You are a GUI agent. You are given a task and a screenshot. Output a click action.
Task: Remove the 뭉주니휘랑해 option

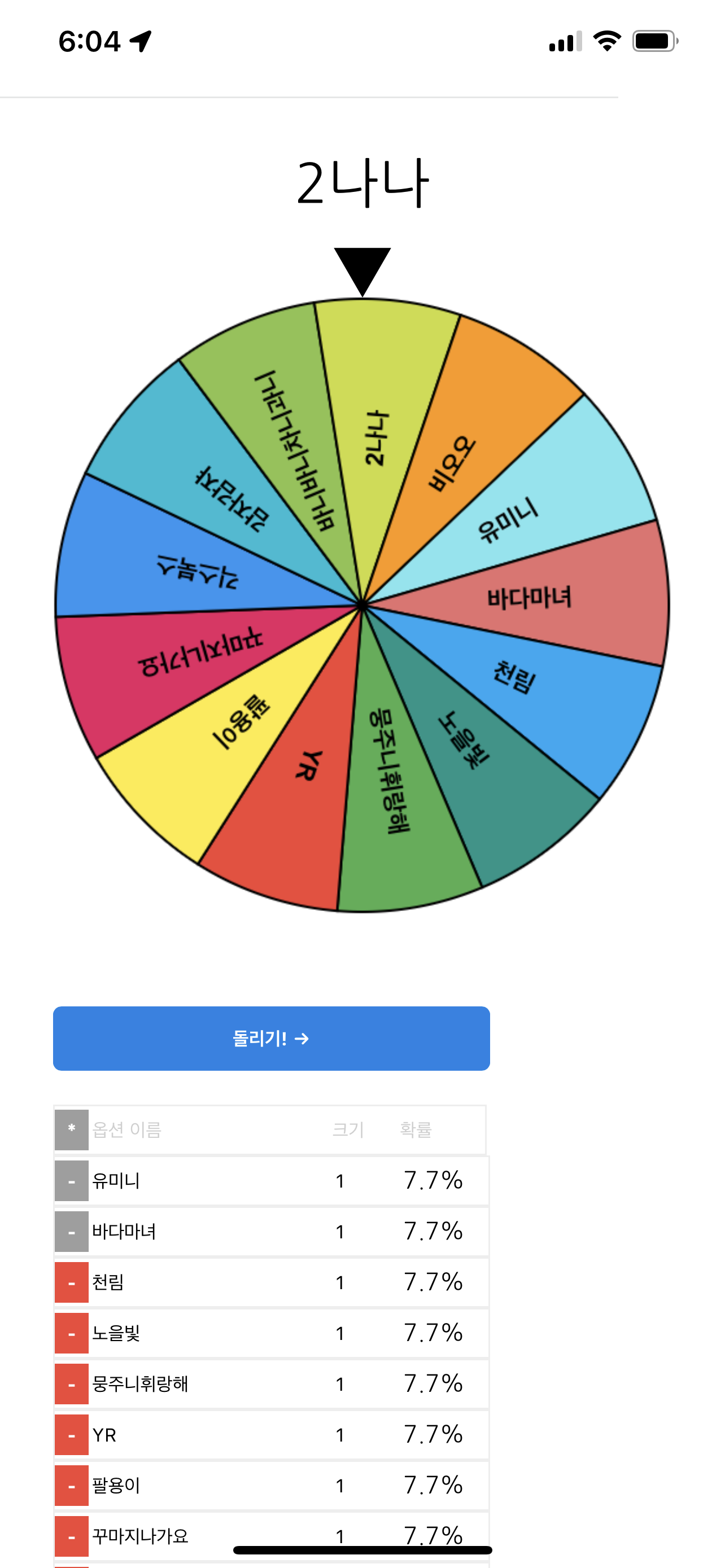pyautogui.click(x=71, y=1384)
